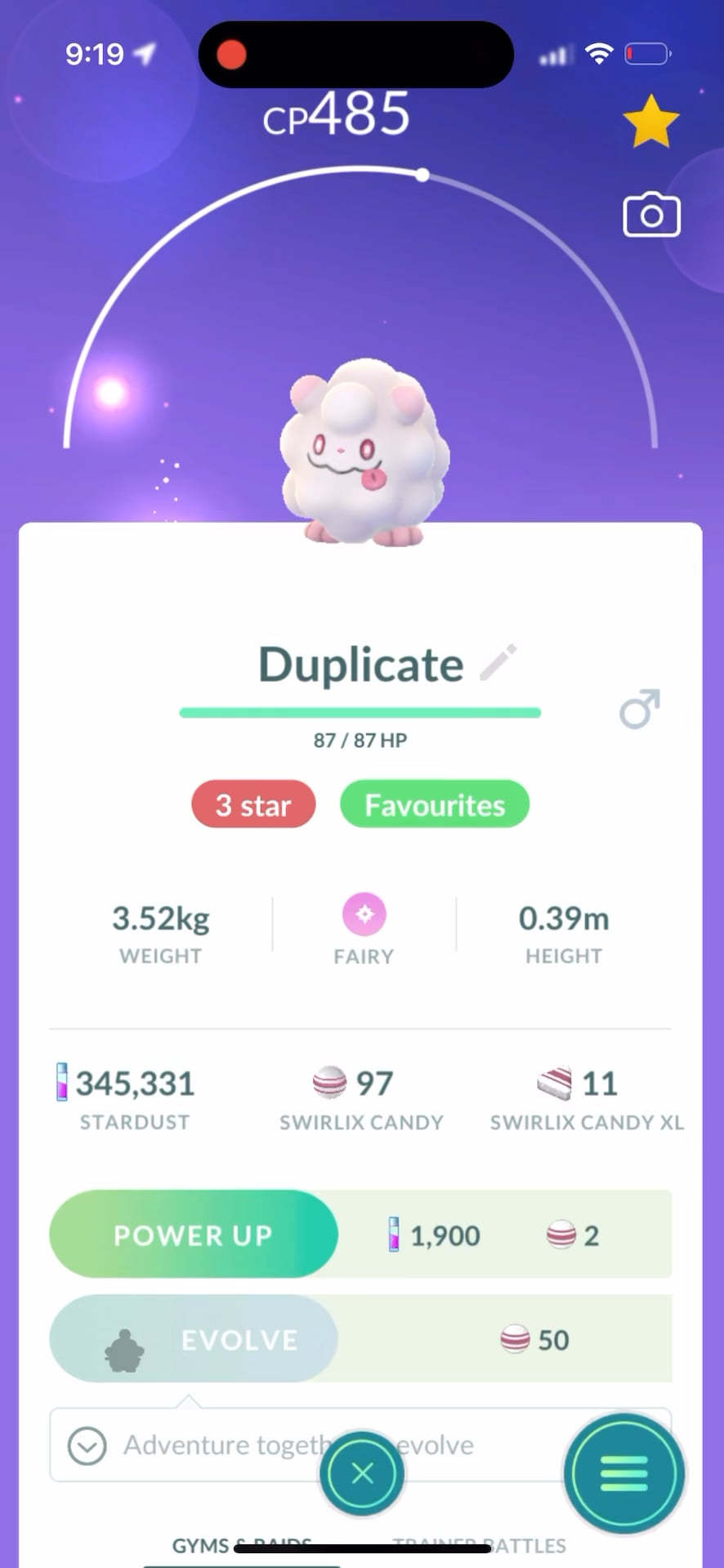
Task: Open the Favourites tag
Action: pos(435,805)
